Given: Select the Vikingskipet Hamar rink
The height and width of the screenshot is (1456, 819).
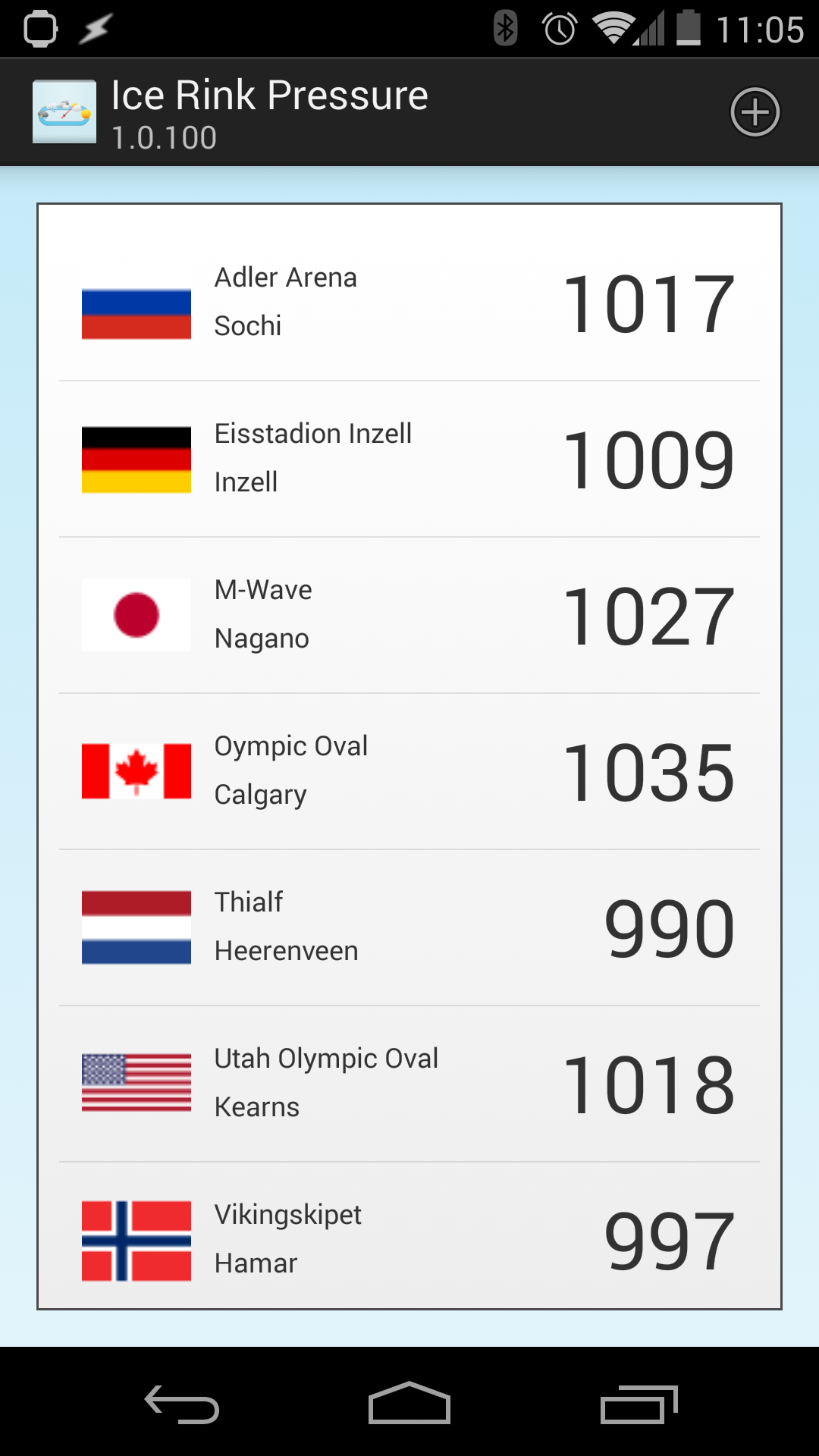Looking at the screenshot, I should (x=409, y=1238).
